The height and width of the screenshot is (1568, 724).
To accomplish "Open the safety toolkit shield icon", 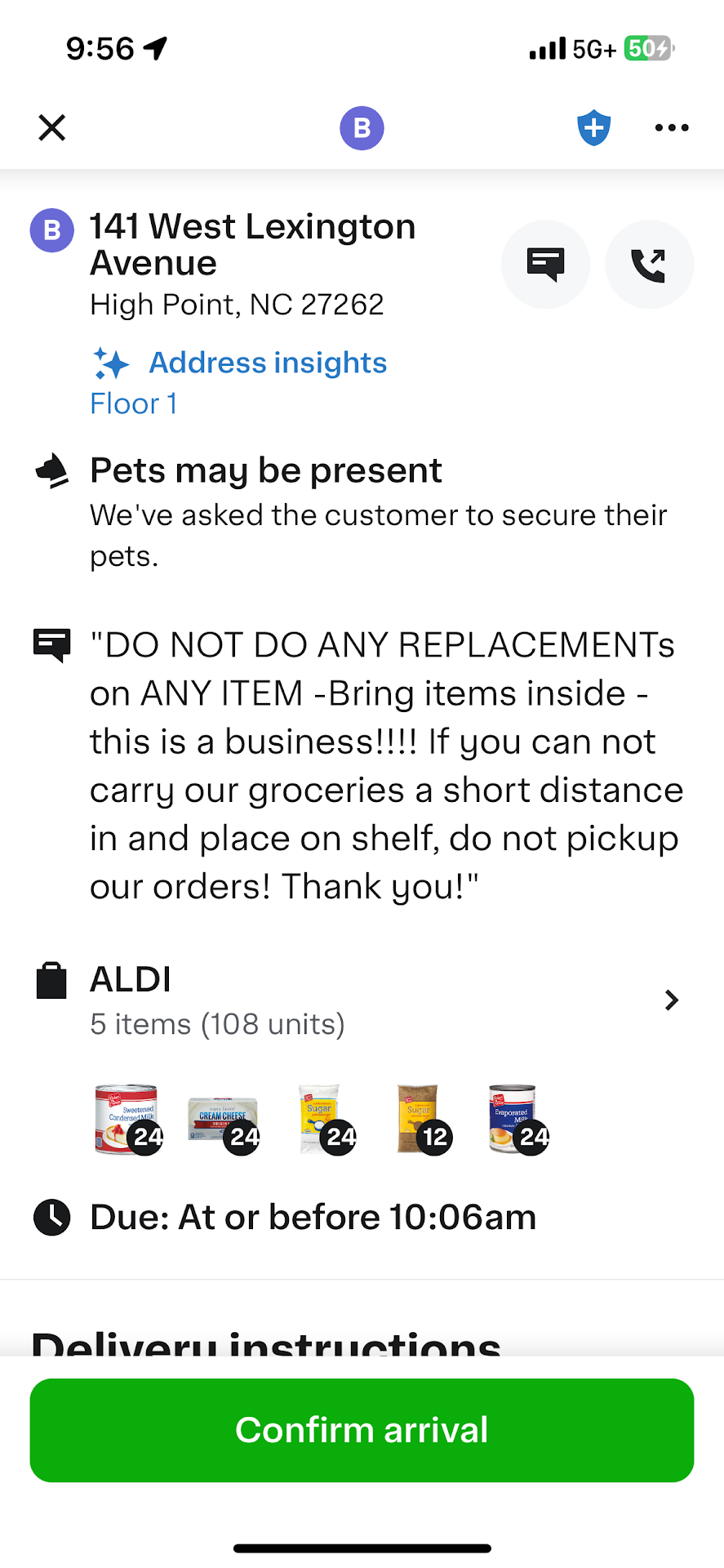I will [593, 127].
